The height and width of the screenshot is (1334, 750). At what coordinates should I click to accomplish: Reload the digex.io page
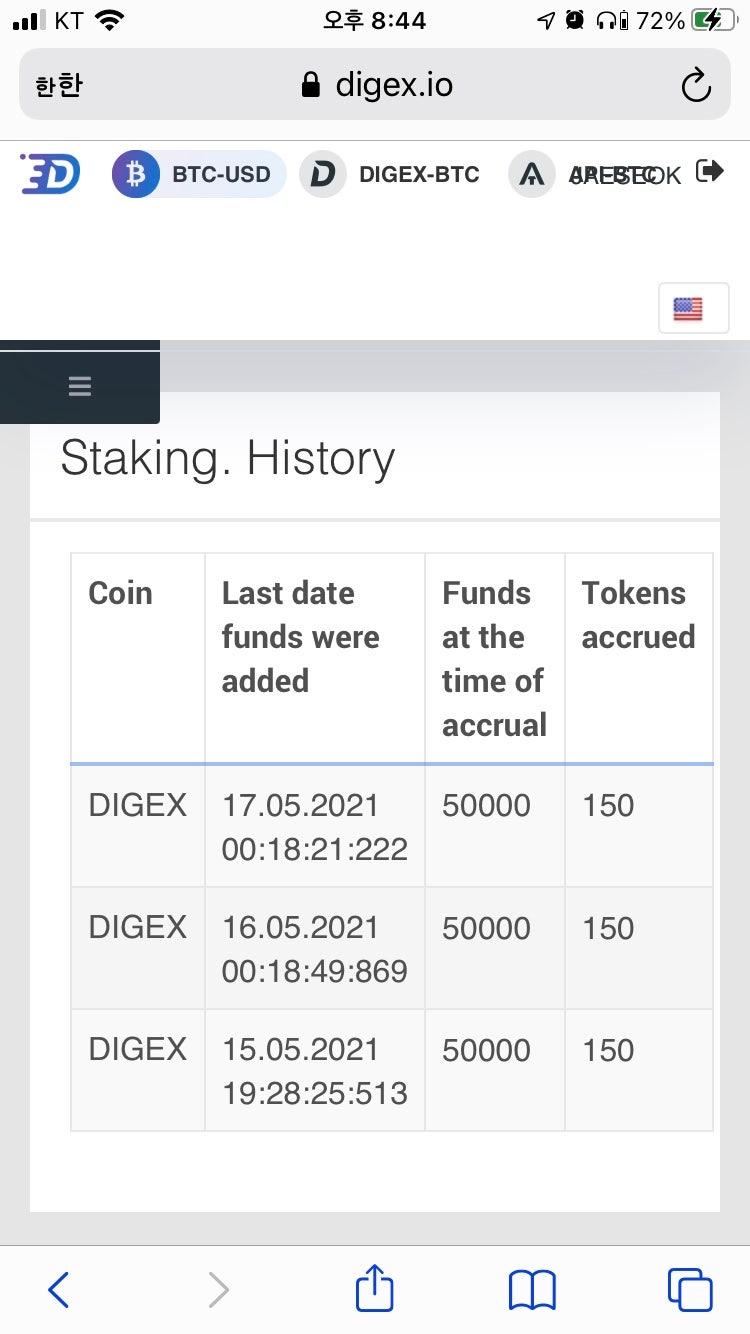pos(696,85)
